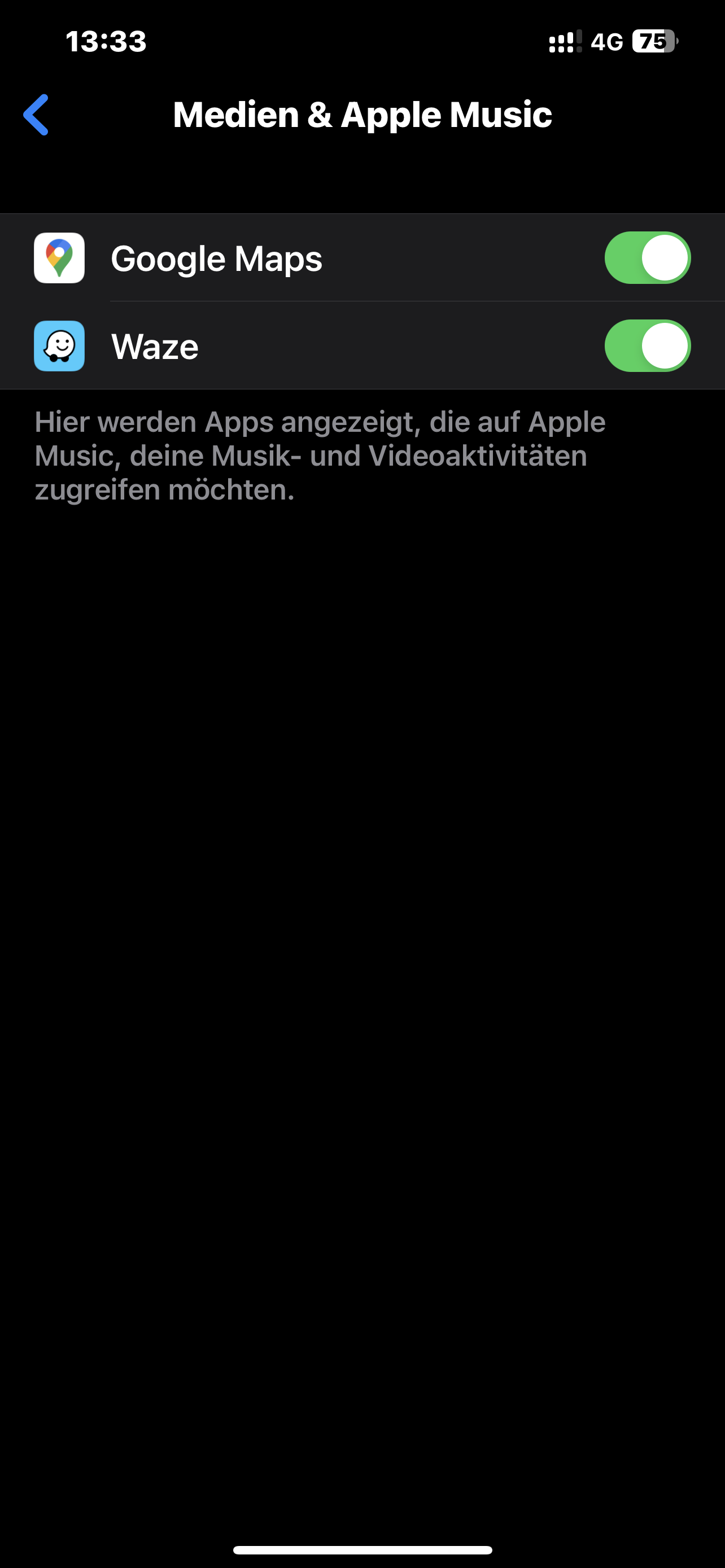Image resolution: width=725 pixels, height=1568 pixels.
Task: Turn off the Waze media access switch
Action: pyautogui.click(x=647, y=346)
